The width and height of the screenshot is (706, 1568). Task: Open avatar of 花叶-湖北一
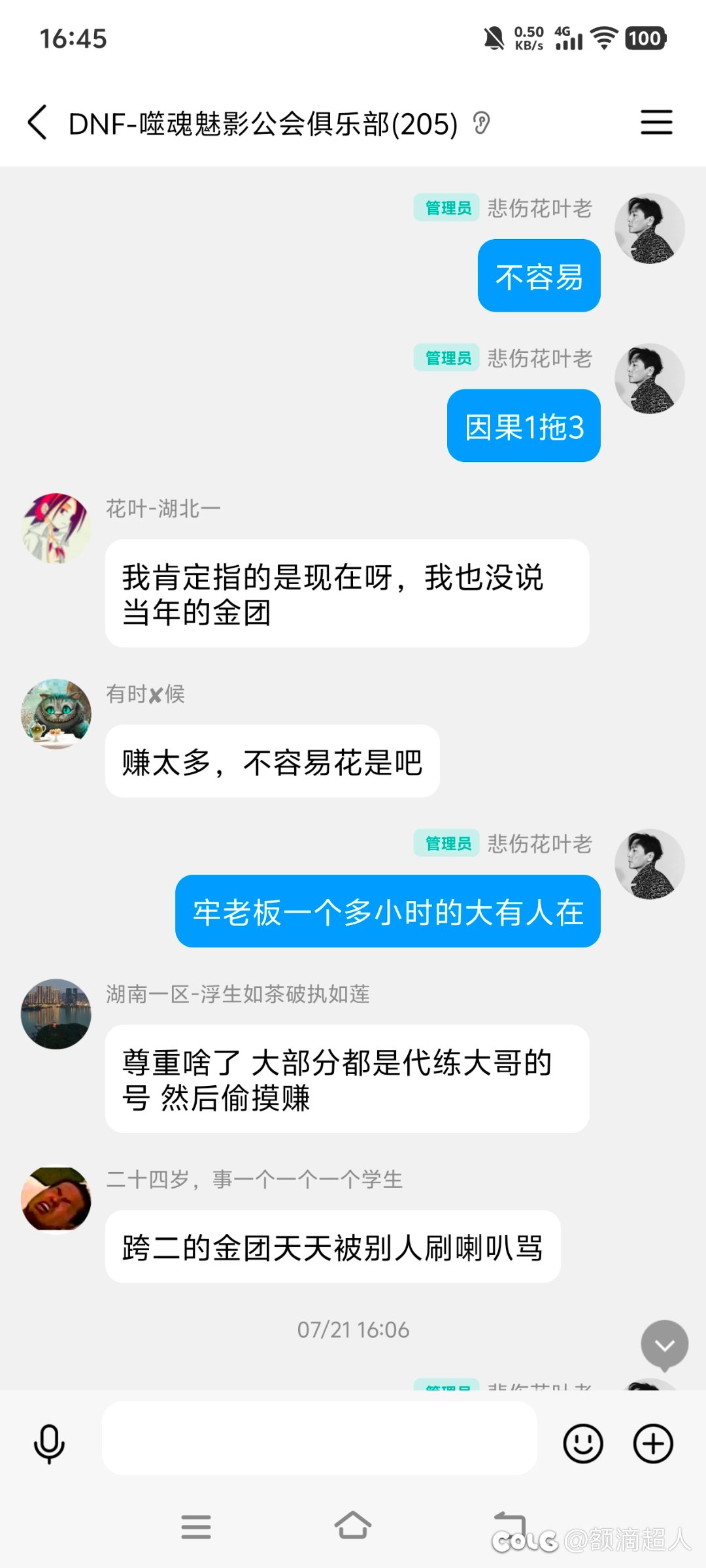pyautogui.click(x=56, y=528)
